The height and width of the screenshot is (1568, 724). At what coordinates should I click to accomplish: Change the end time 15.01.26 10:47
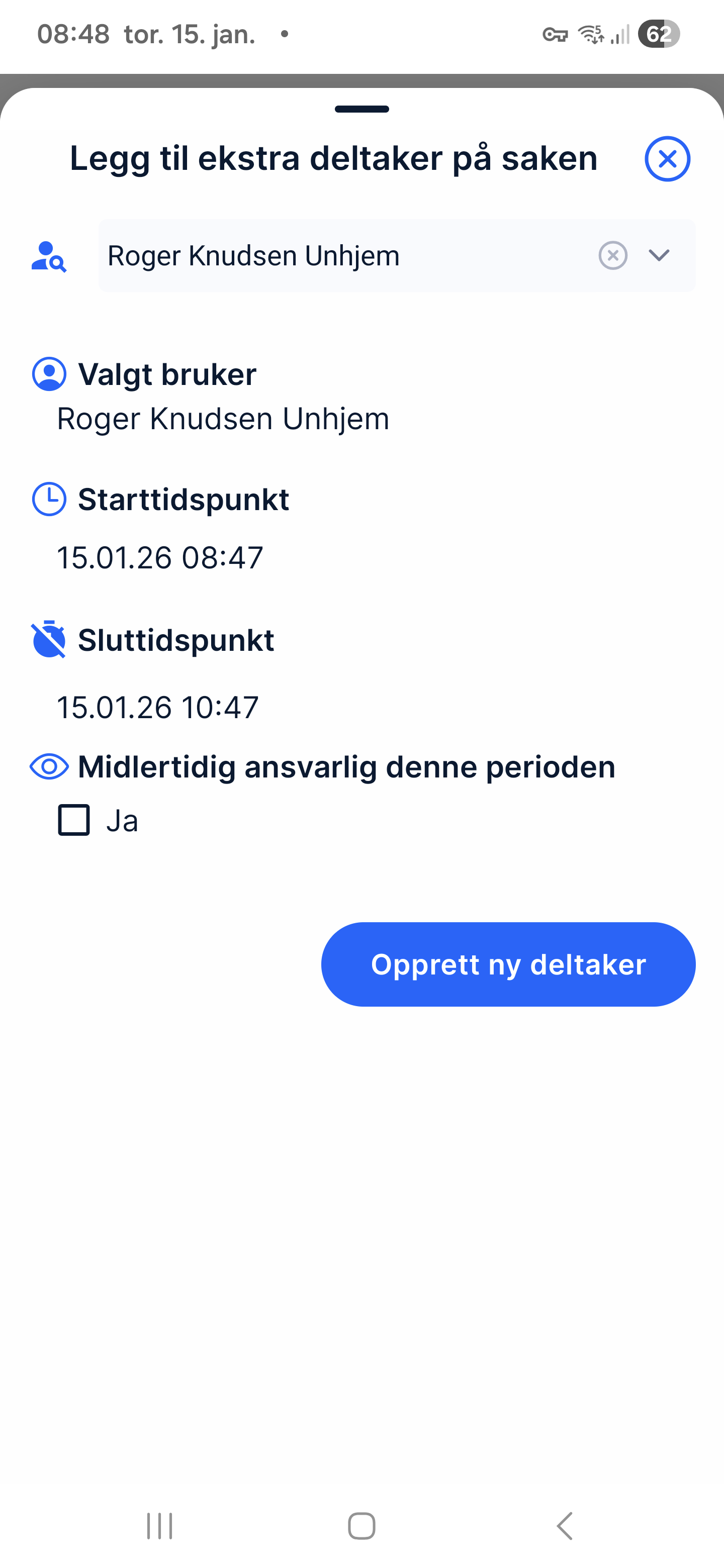(158, 707)
